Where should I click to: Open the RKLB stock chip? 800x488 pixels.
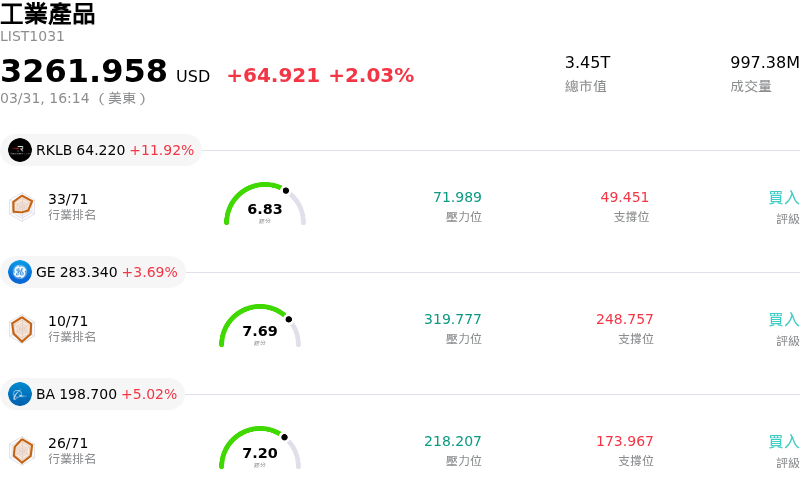point(101,150)
